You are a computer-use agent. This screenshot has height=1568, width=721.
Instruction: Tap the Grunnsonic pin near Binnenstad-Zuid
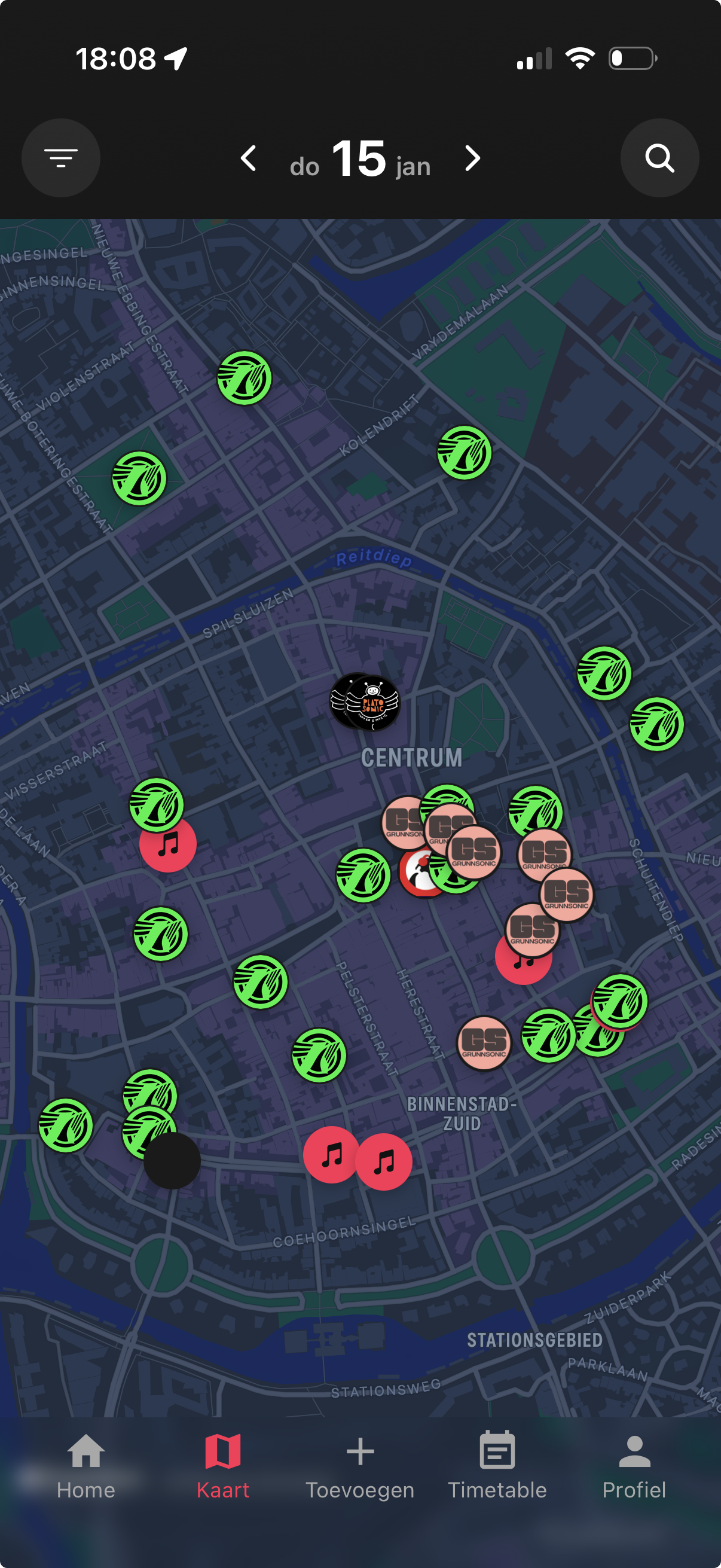click(484, 1042)
